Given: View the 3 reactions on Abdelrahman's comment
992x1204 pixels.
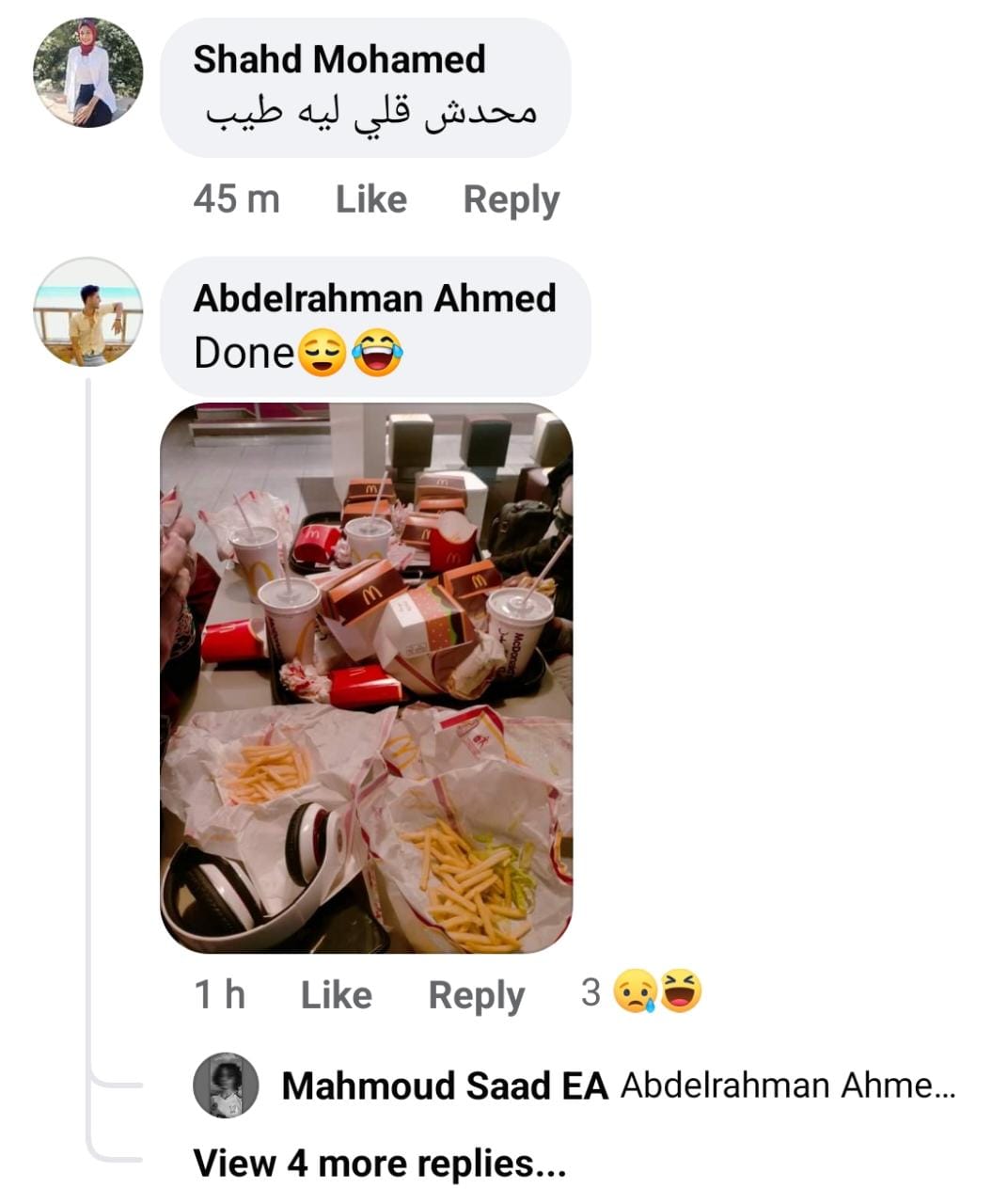Looking at the screenshot, I should 642,992.
